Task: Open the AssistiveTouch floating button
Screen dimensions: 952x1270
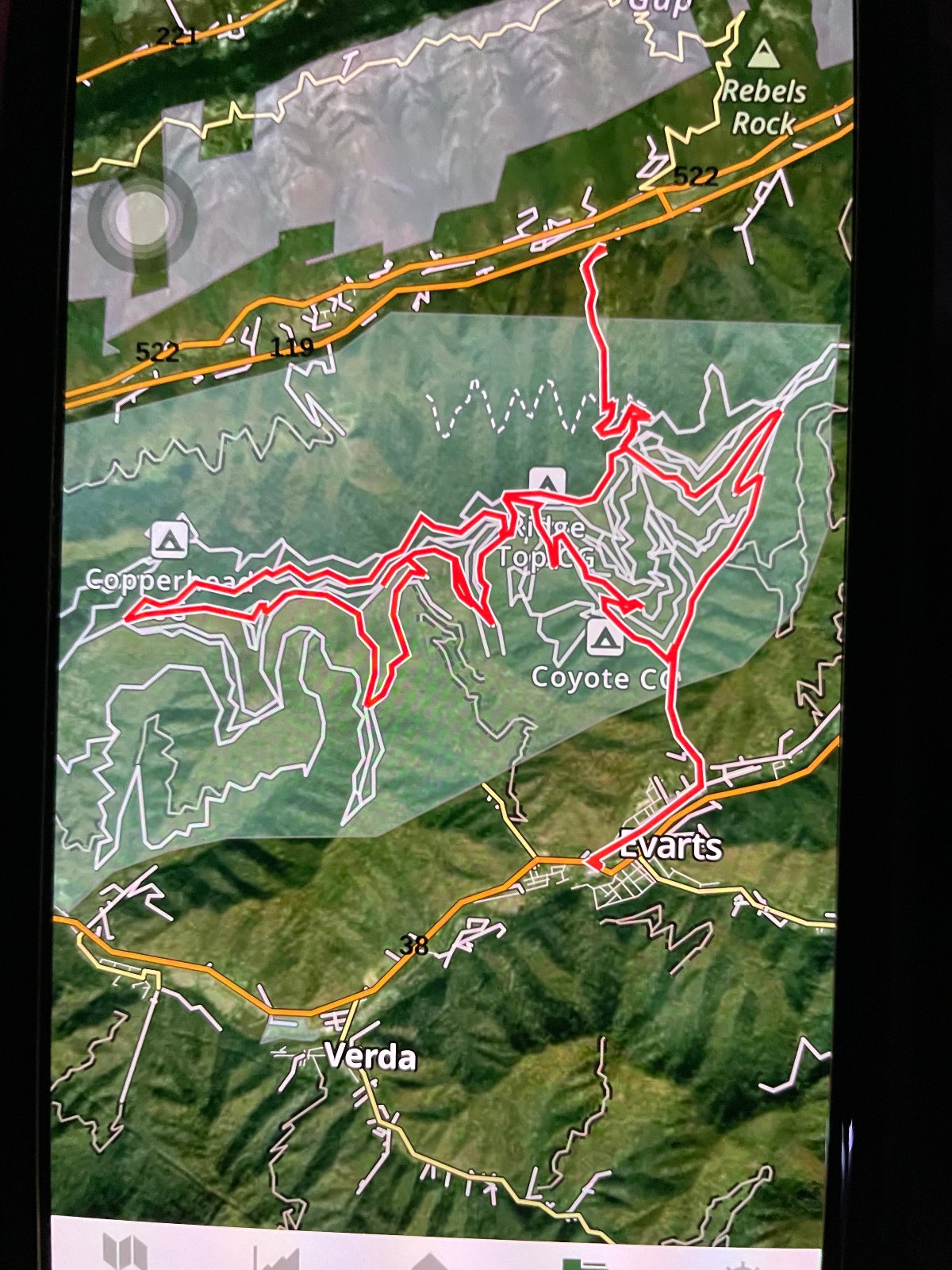Action: click(143, 215)
